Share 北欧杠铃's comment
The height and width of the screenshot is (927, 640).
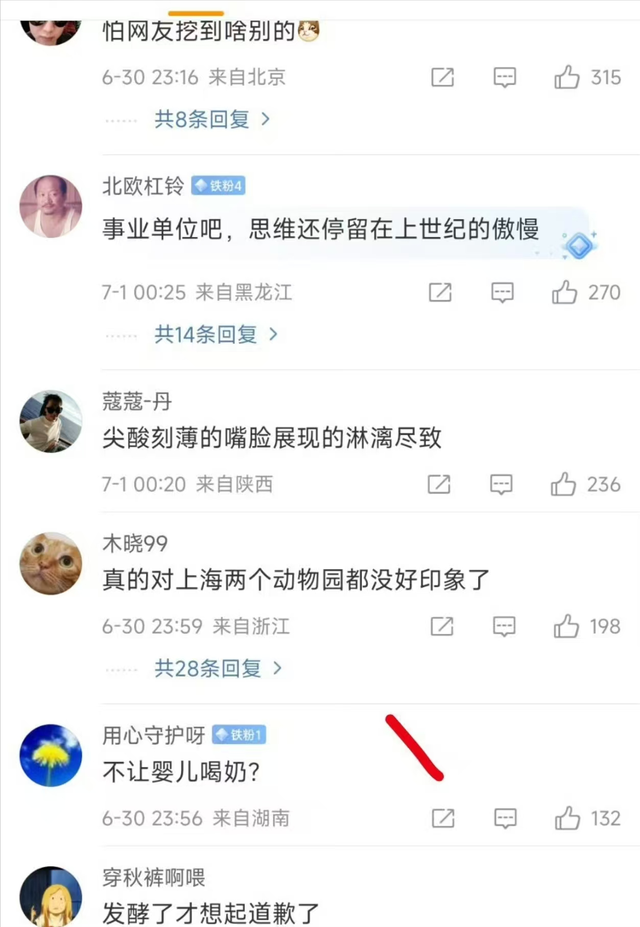(x=441, y=292)
